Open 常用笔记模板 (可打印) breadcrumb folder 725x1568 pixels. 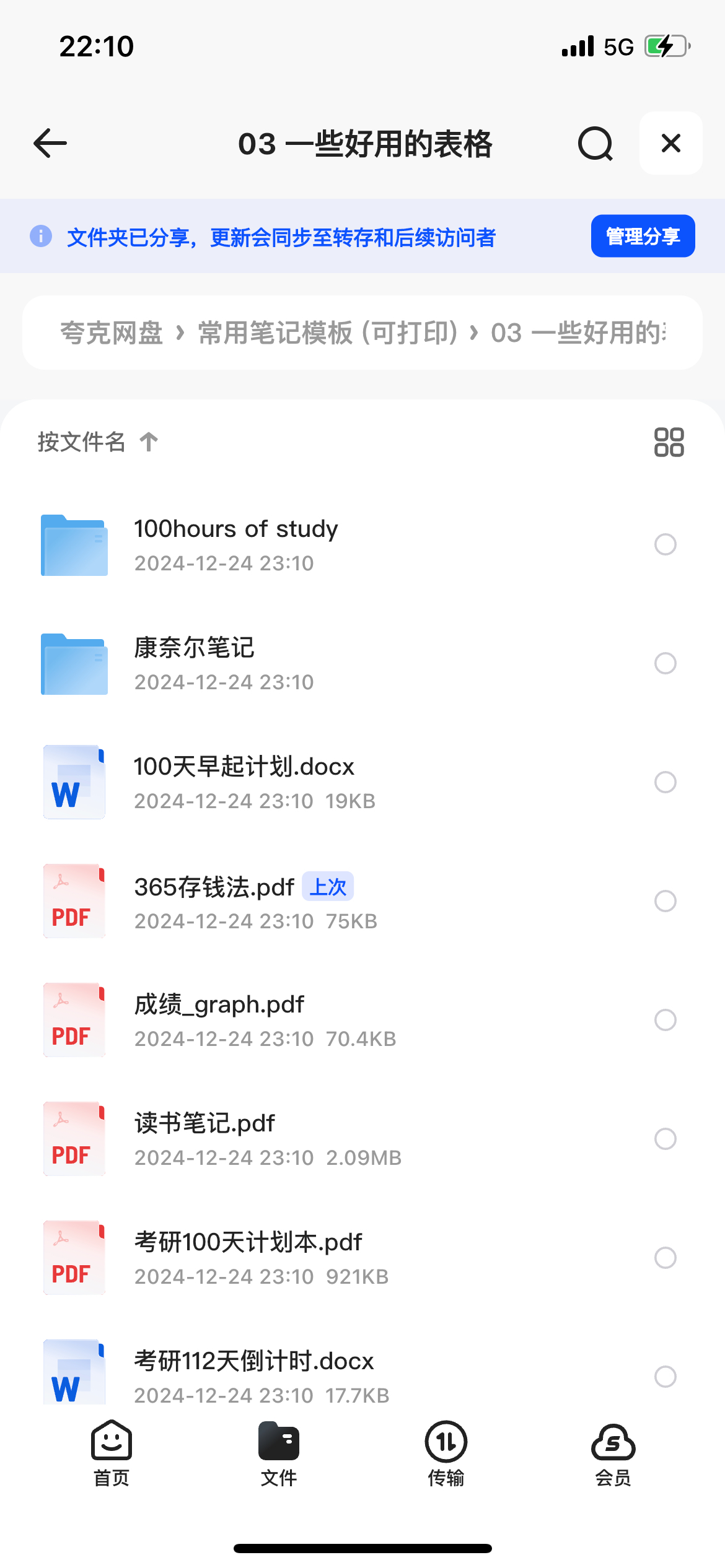point(328,333)
